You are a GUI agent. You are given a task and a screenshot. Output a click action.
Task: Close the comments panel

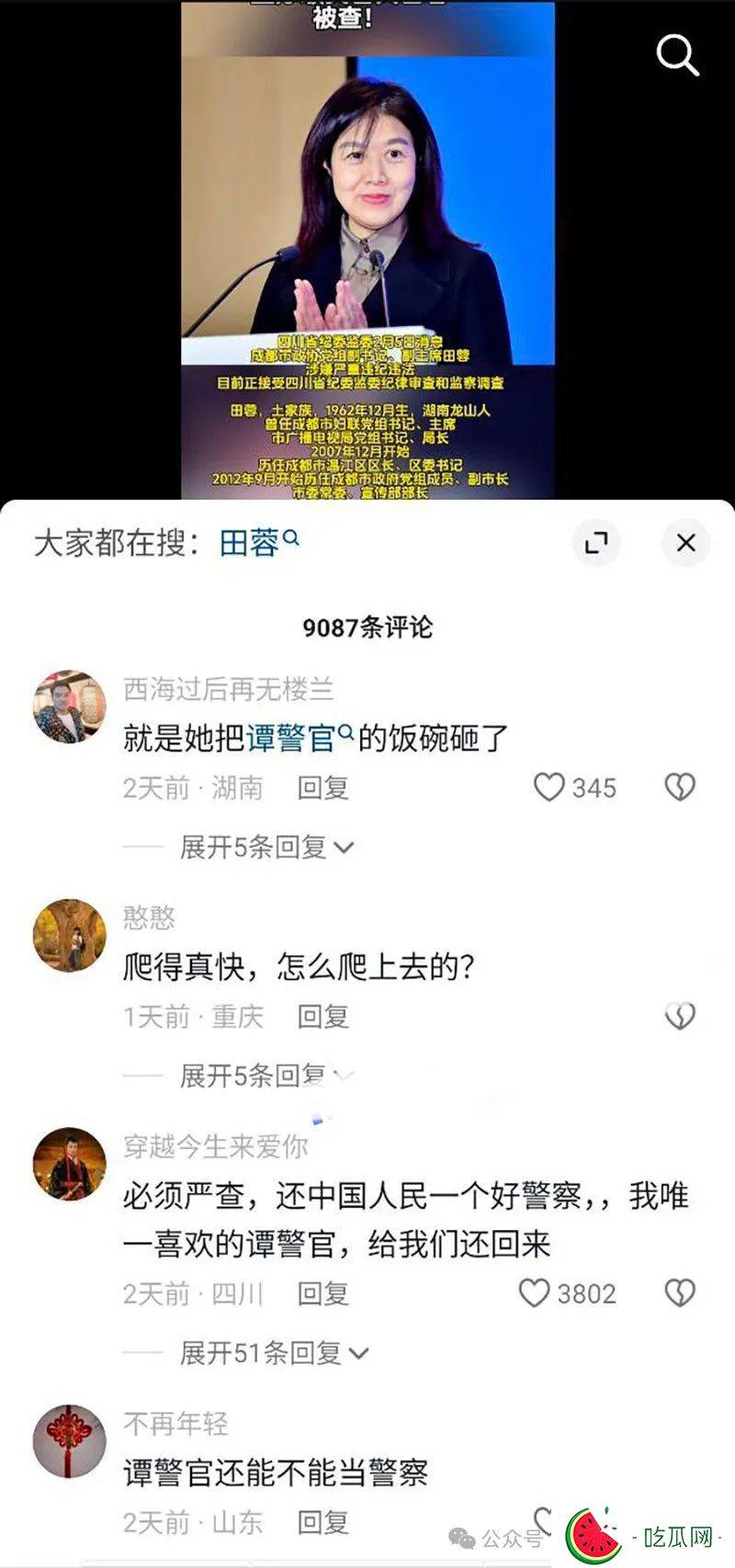pyautogui.click(x=685, y=543)
